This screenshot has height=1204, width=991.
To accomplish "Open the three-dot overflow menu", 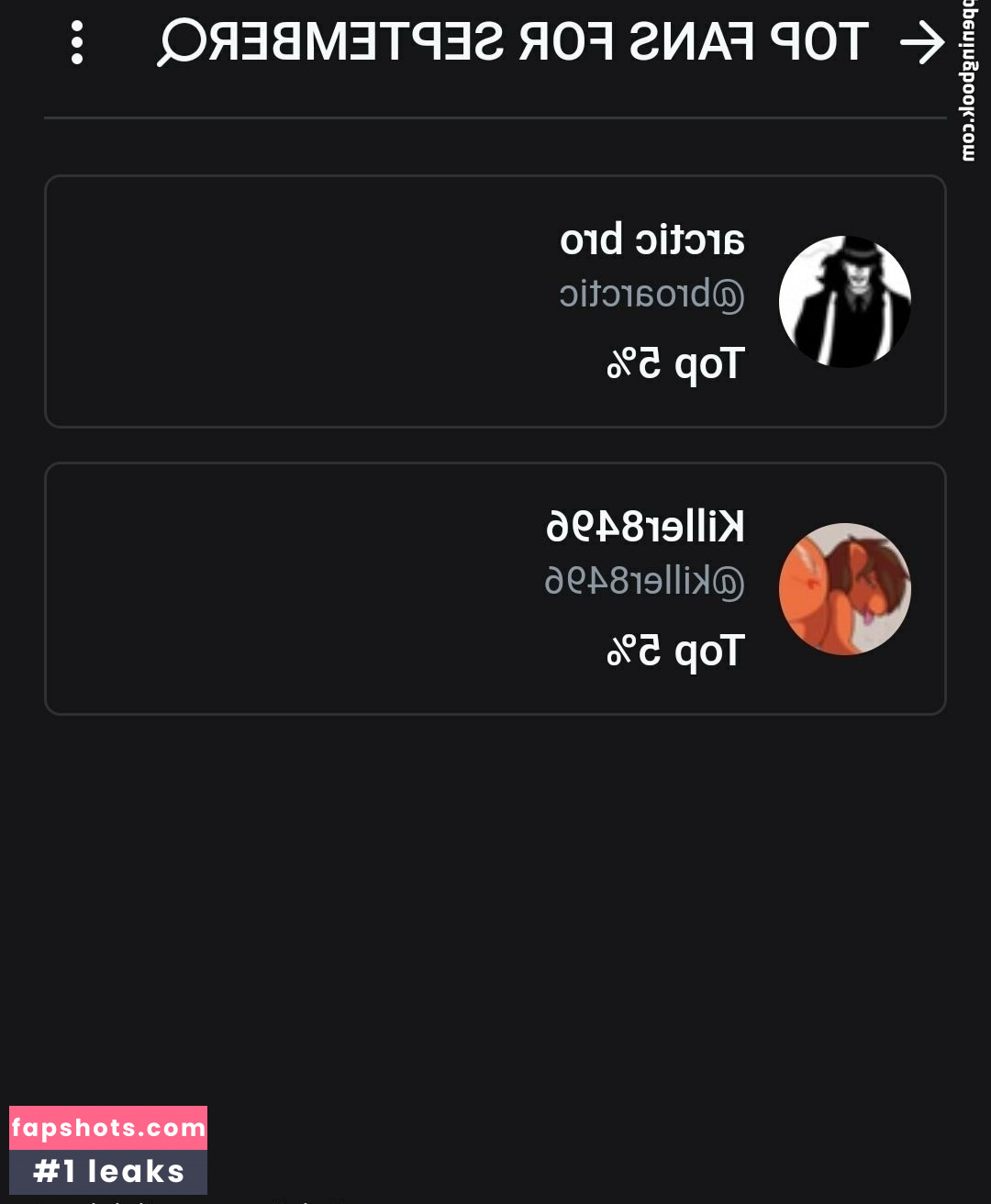I will pos(77,43).
